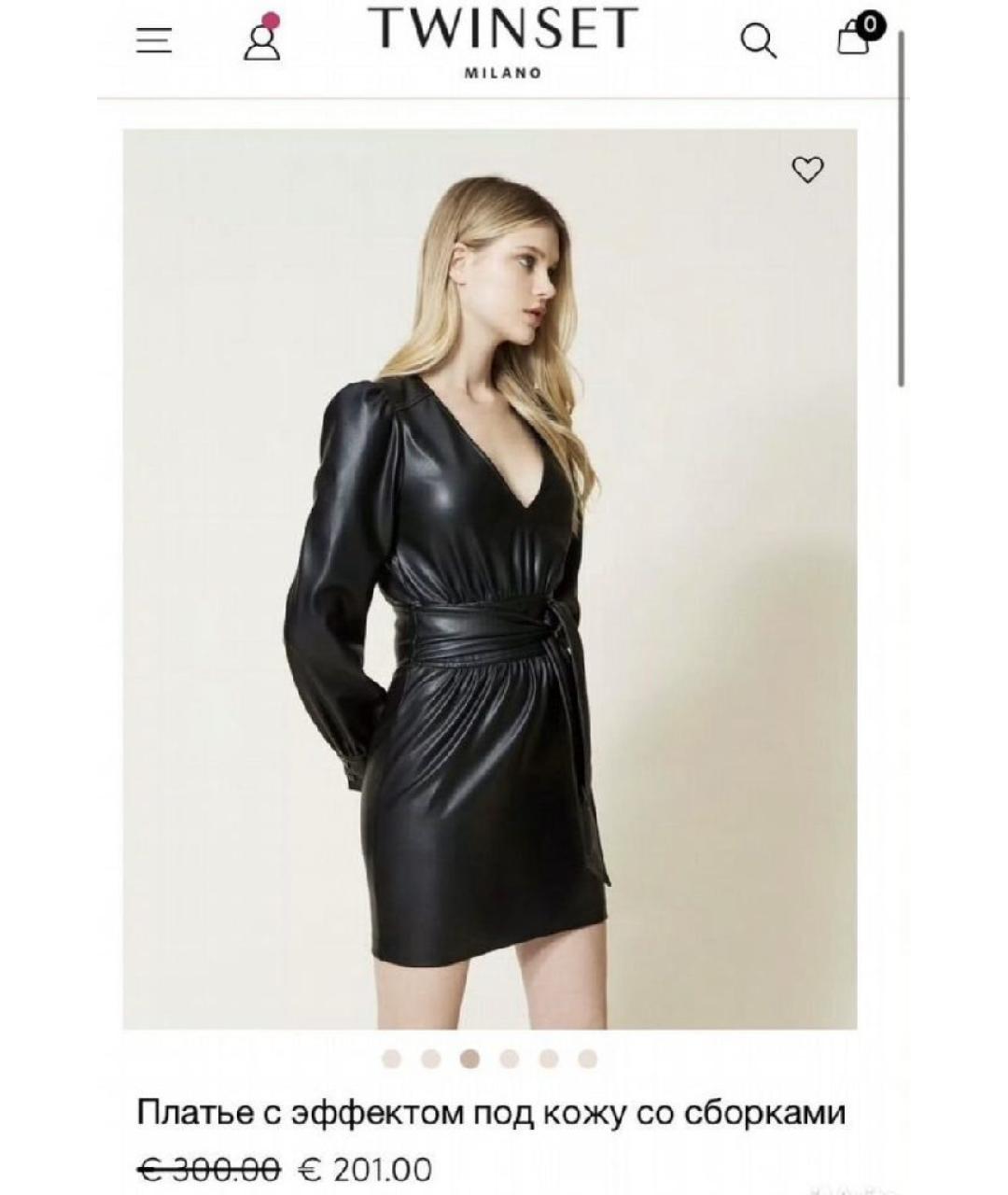
Task: Jump to the last image carousel dot
Action: pos(587,1058)
